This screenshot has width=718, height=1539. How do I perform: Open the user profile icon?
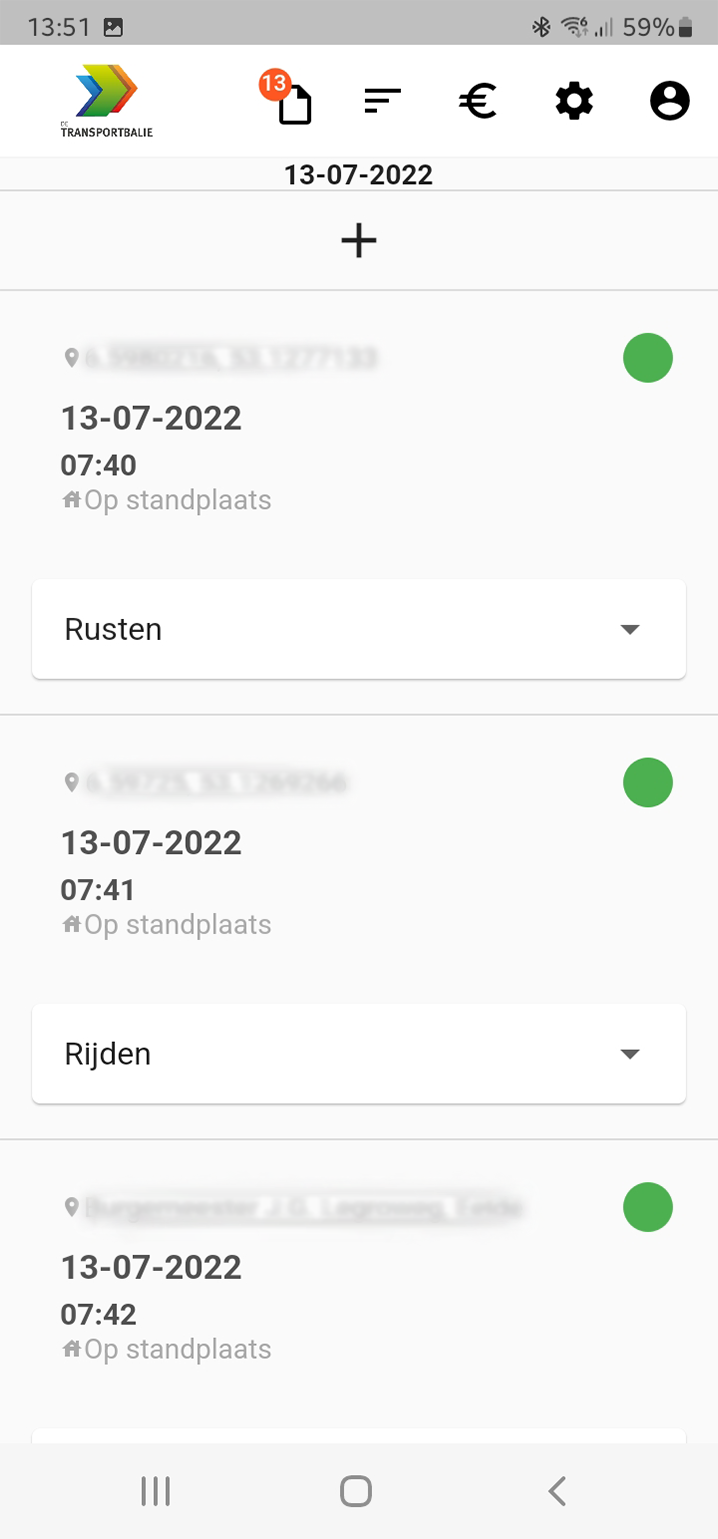(x=670, y=101)
